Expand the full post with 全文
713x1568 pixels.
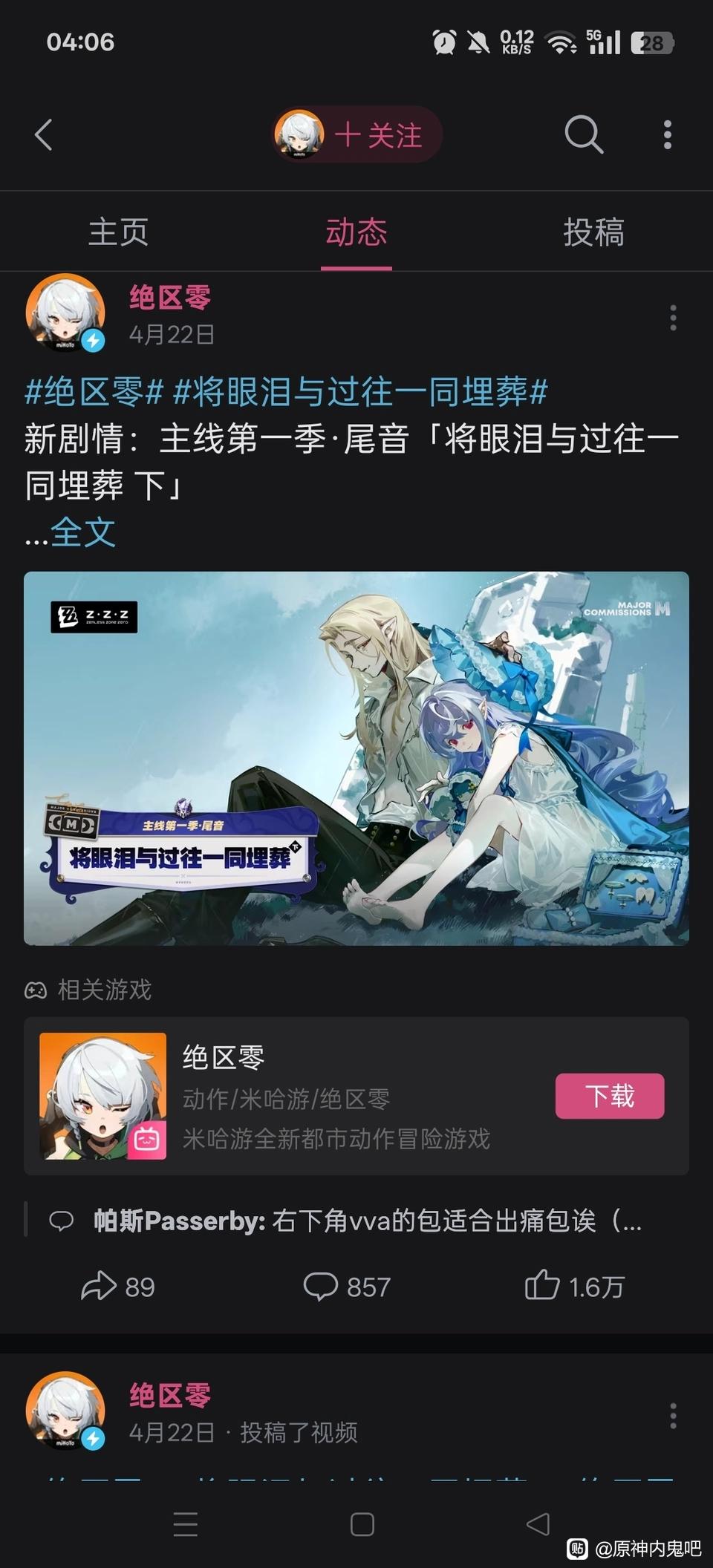pyautogui.click(x=83, y=532)
